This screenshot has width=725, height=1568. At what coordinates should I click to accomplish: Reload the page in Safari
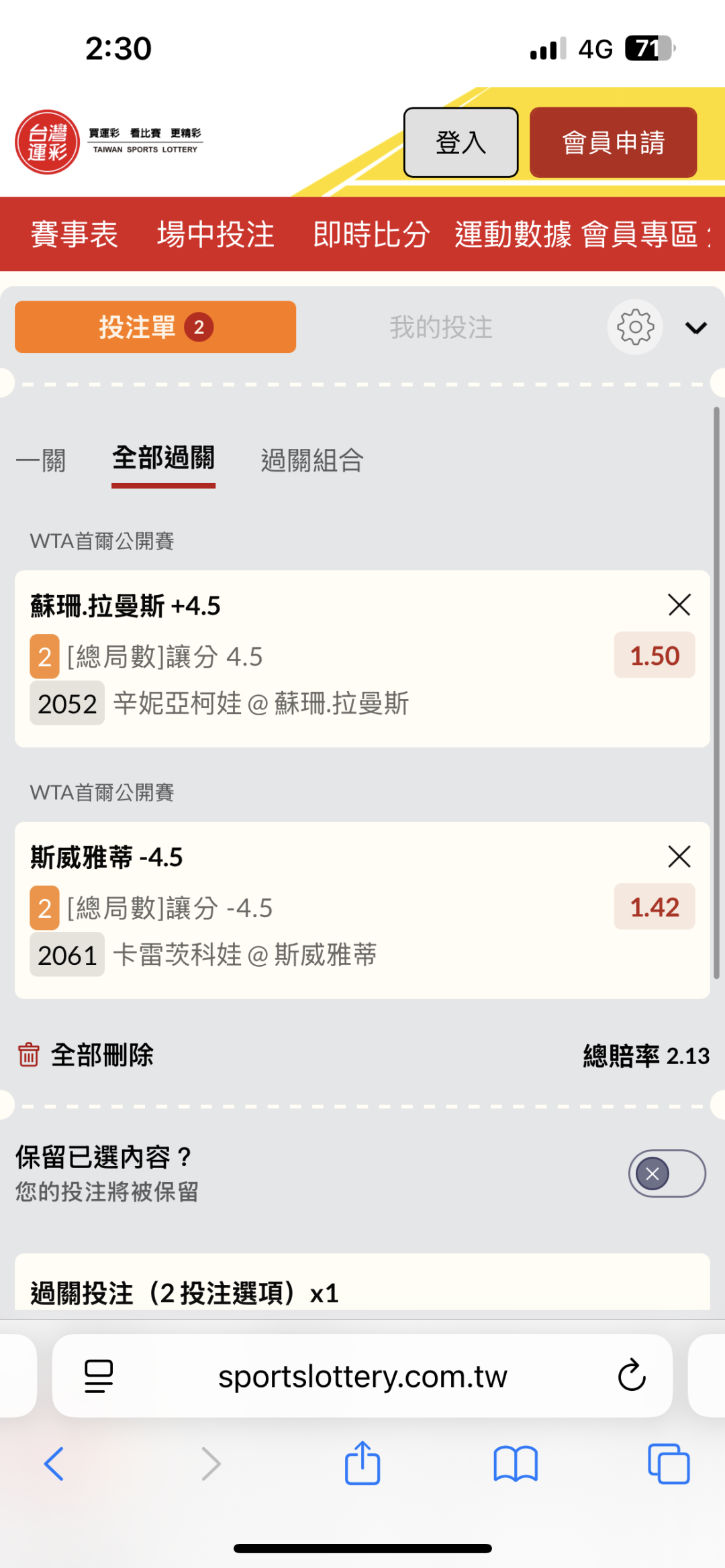pyautogui.click(x=632, y=1375)
